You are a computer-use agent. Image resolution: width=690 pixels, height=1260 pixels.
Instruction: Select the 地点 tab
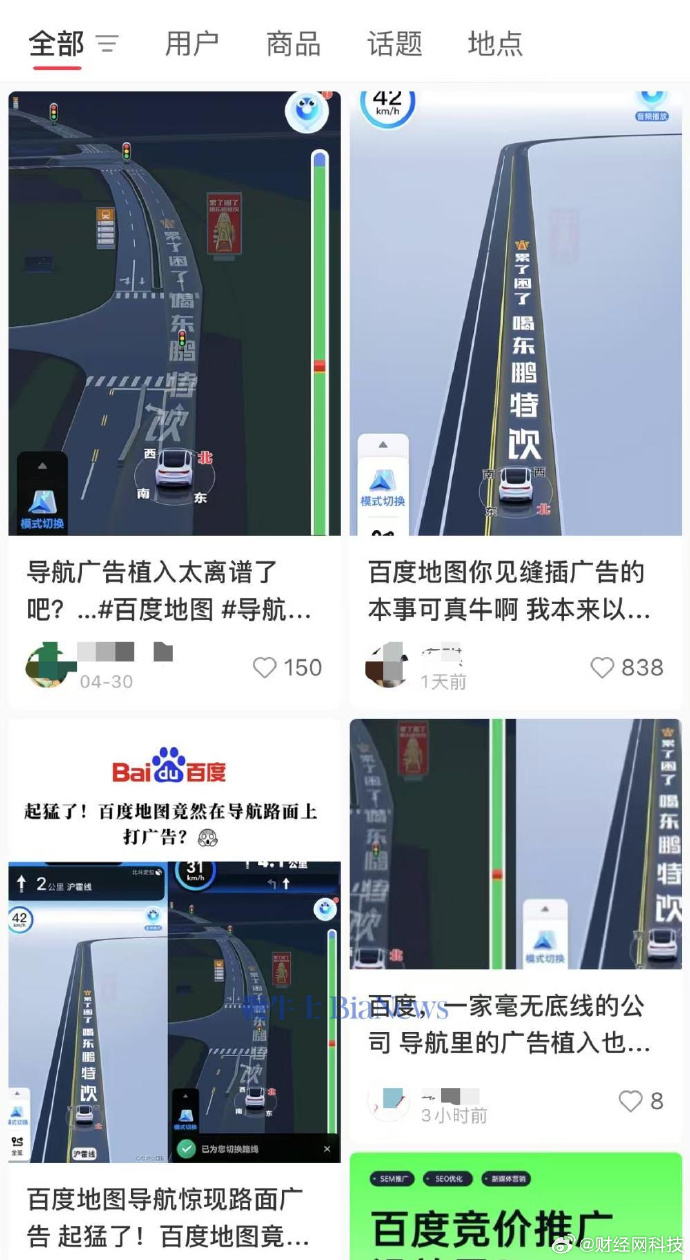click(x=495, y=44)
